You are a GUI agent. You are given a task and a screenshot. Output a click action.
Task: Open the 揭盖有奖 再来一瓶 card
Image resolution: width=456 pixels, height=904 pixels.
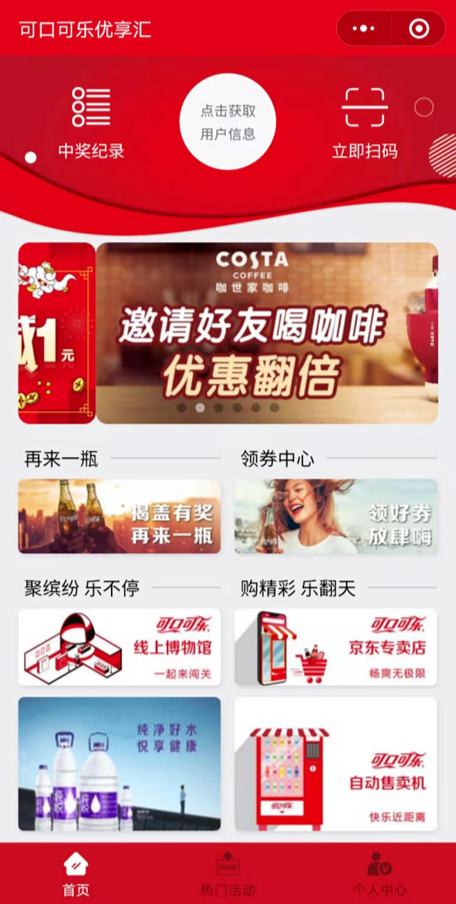tap(119, 516)
